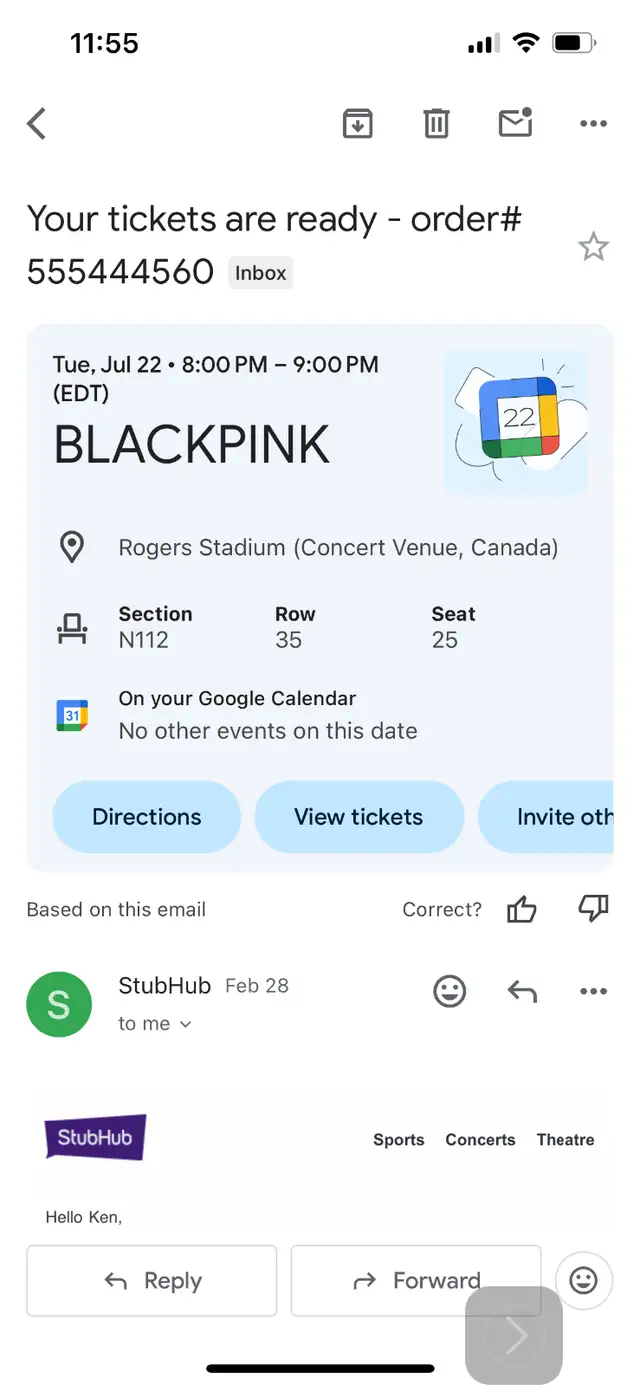Open the Concerts link in StubHub email
The height and width of the screenshot is (1386, 640).
[480, 1140]
